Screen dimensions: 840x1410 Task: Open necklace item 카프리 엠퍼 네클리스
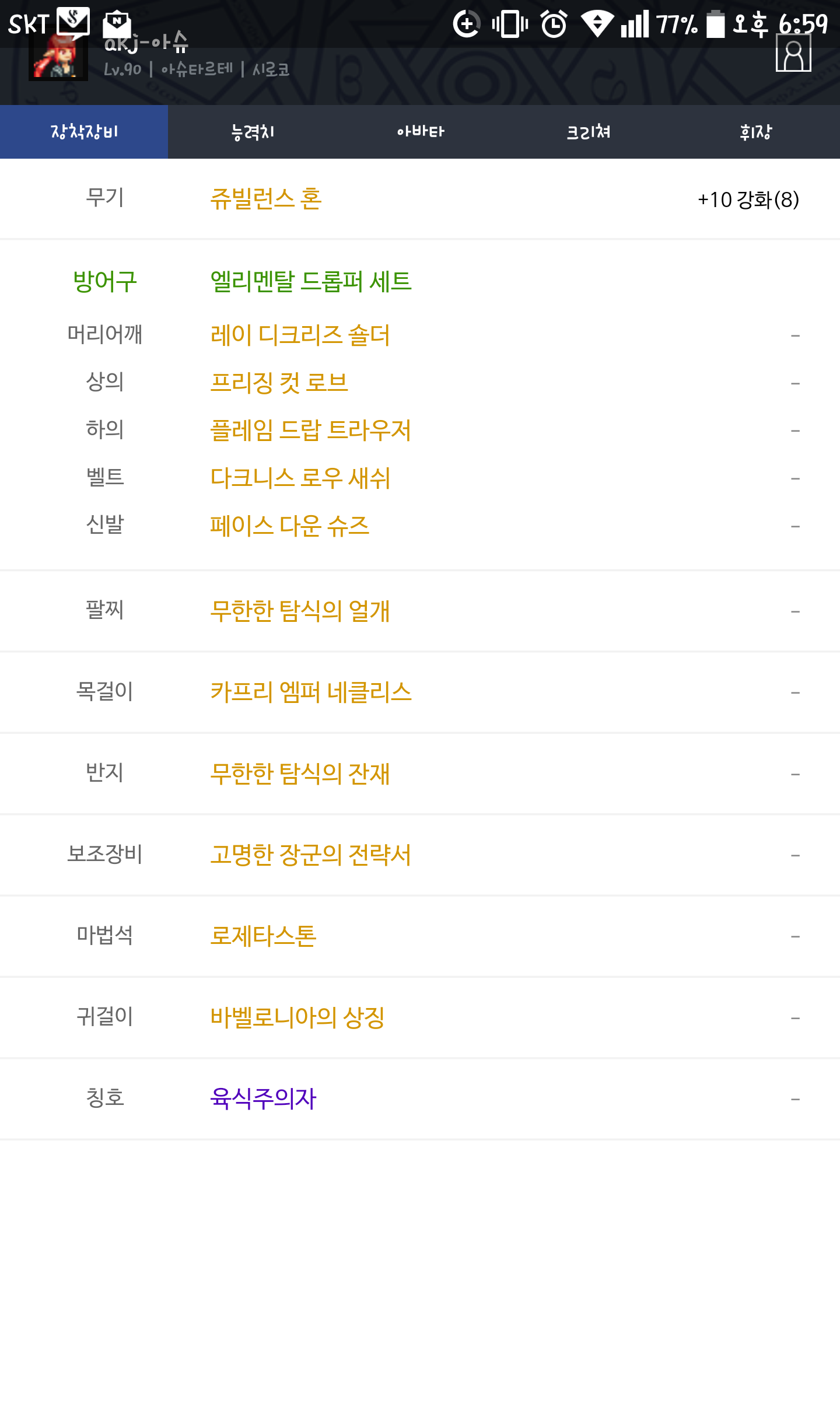coord(310,692)
